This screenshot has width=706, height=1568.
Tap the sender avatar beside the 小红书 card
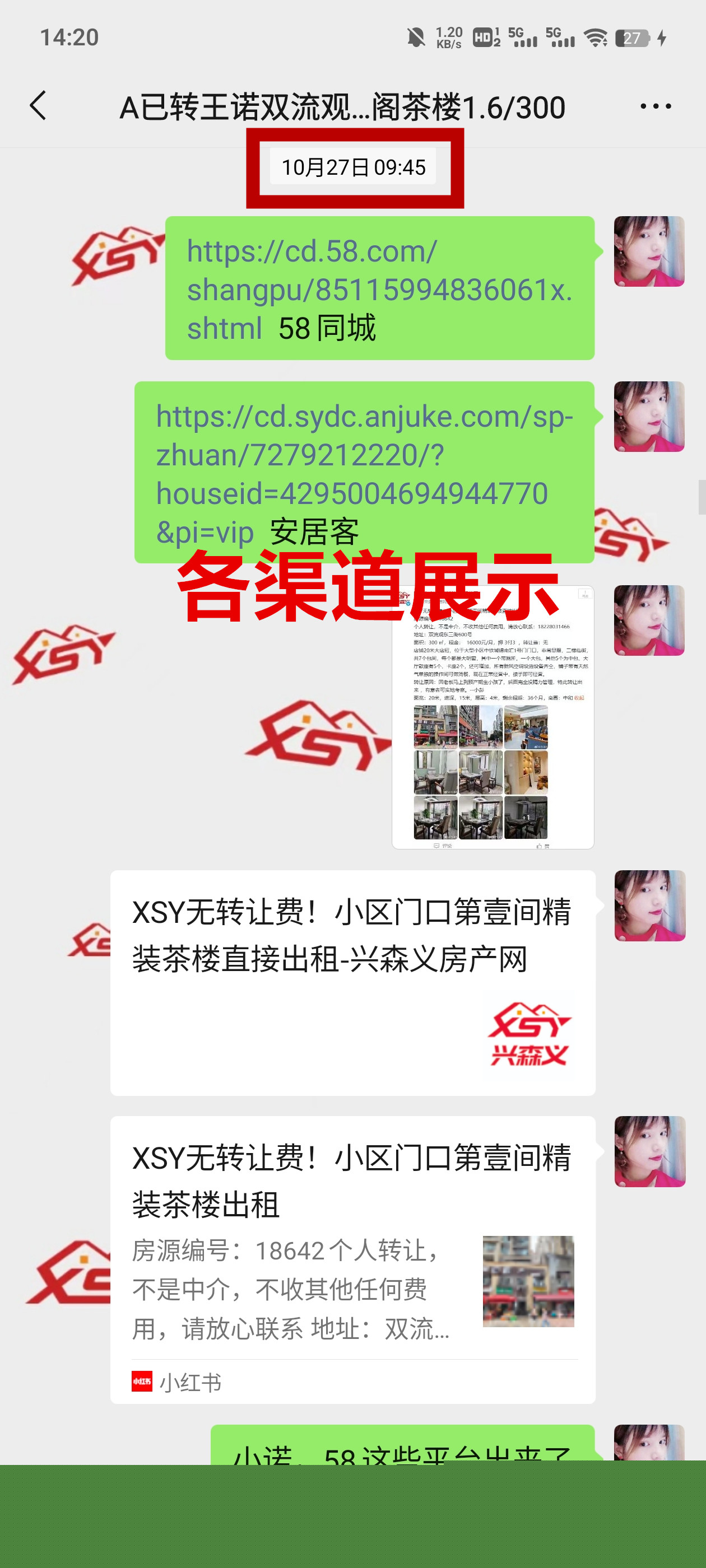649,1151
